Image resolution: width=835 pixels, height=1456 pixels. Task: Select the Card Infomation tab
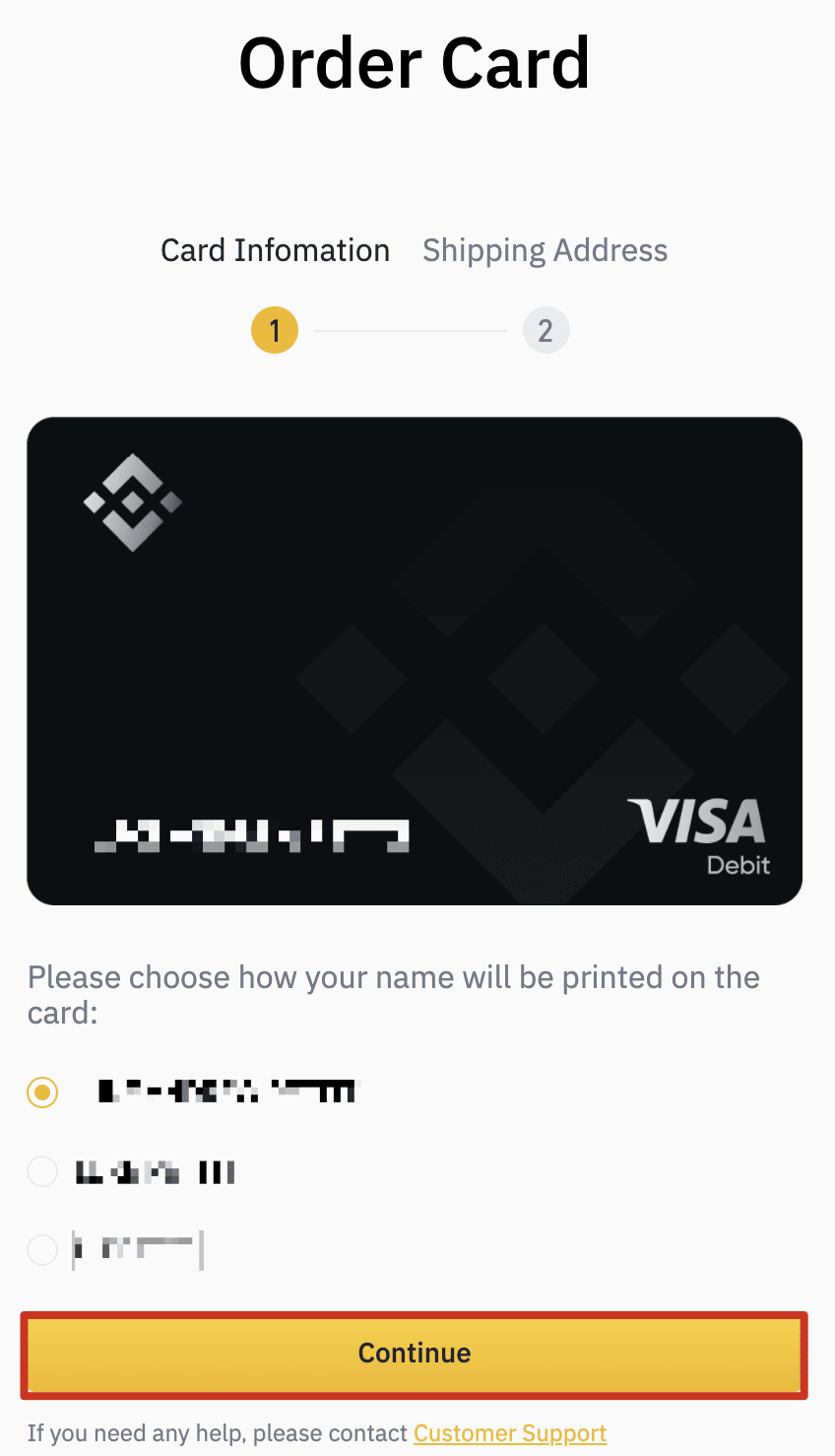(x=275, y=250)
